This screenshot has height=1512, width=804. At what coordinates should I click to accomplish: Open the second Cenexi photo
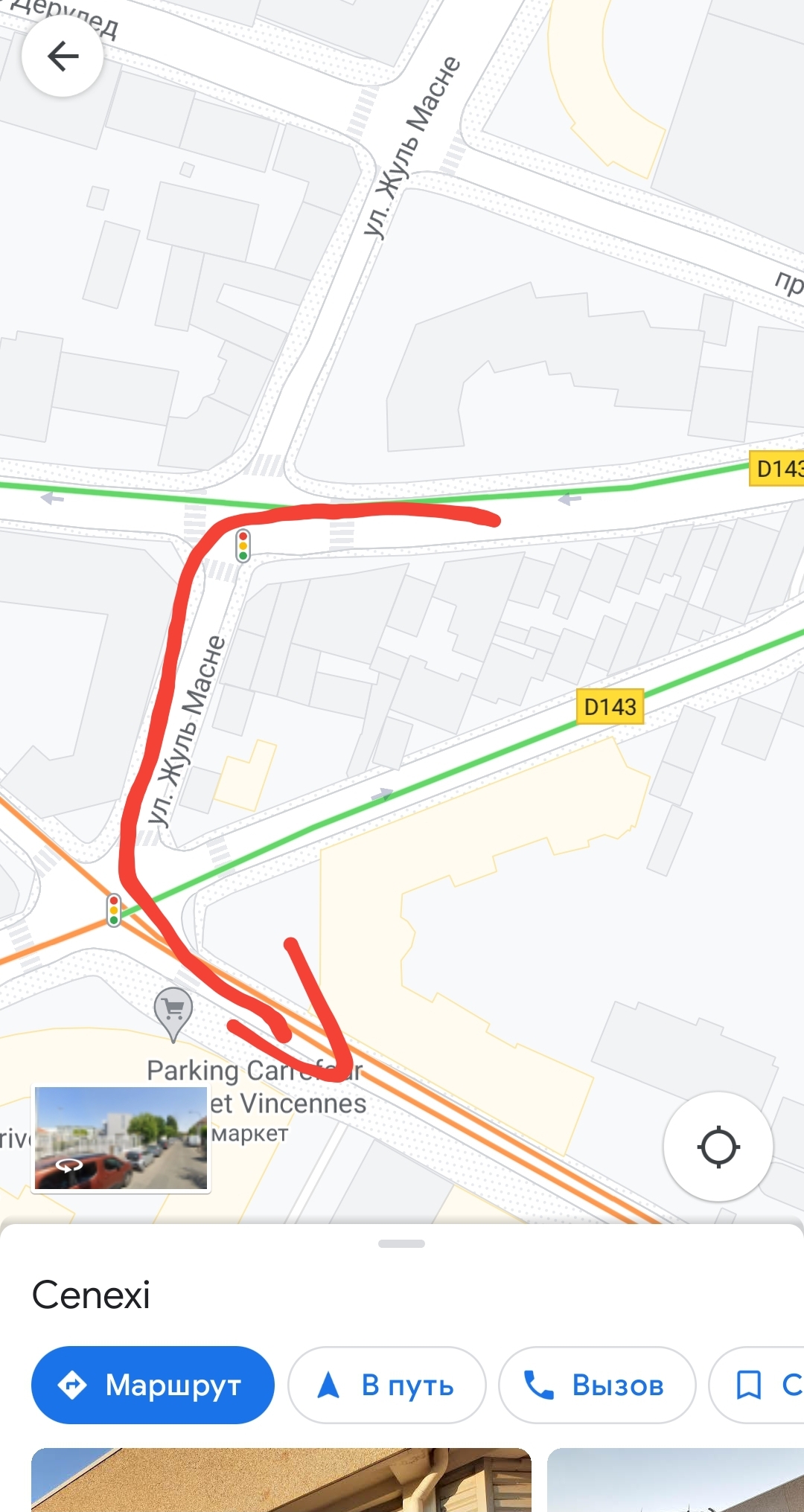674,1479
